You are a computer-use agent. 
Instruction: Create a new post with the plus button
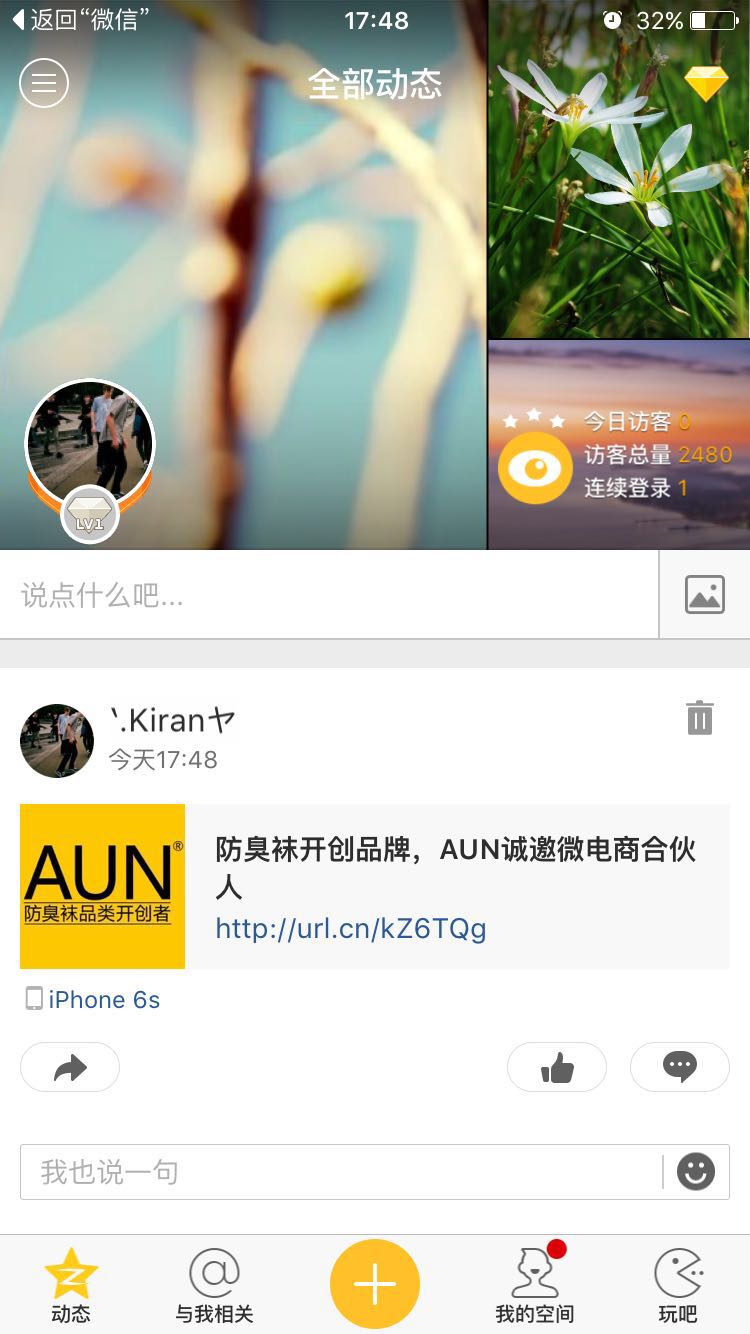(375, 1284)
